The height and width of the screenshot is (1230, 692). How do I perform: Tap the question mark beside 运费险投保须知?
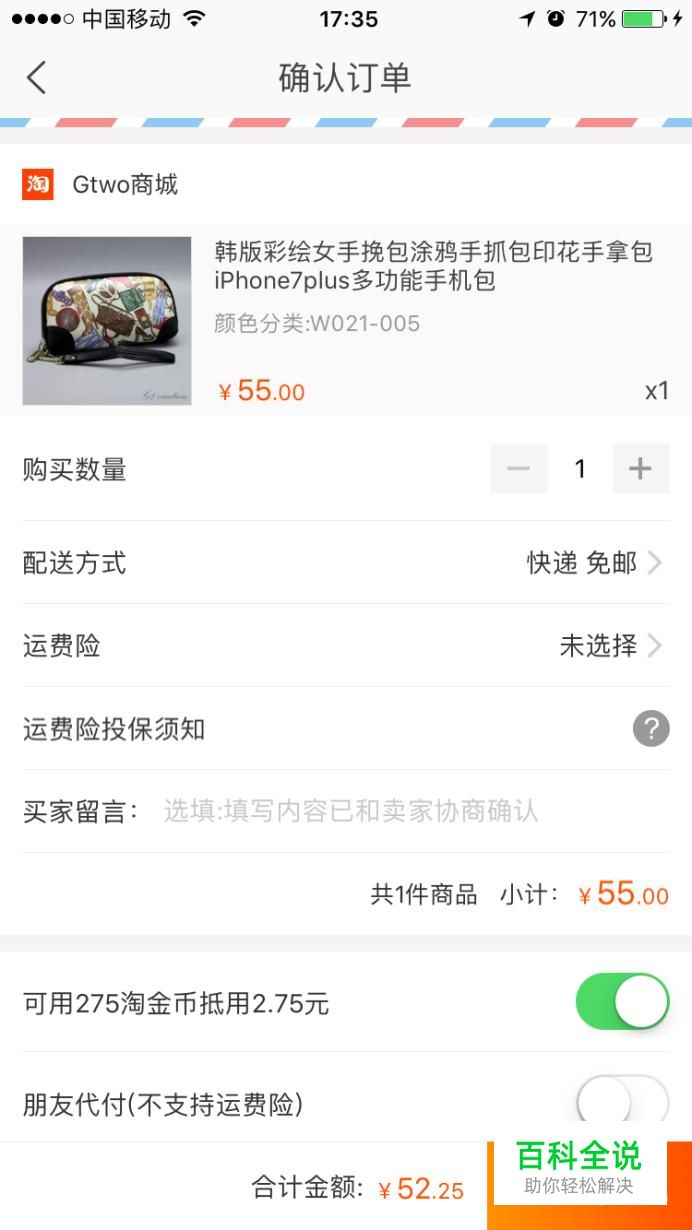[x=651, y=728]
